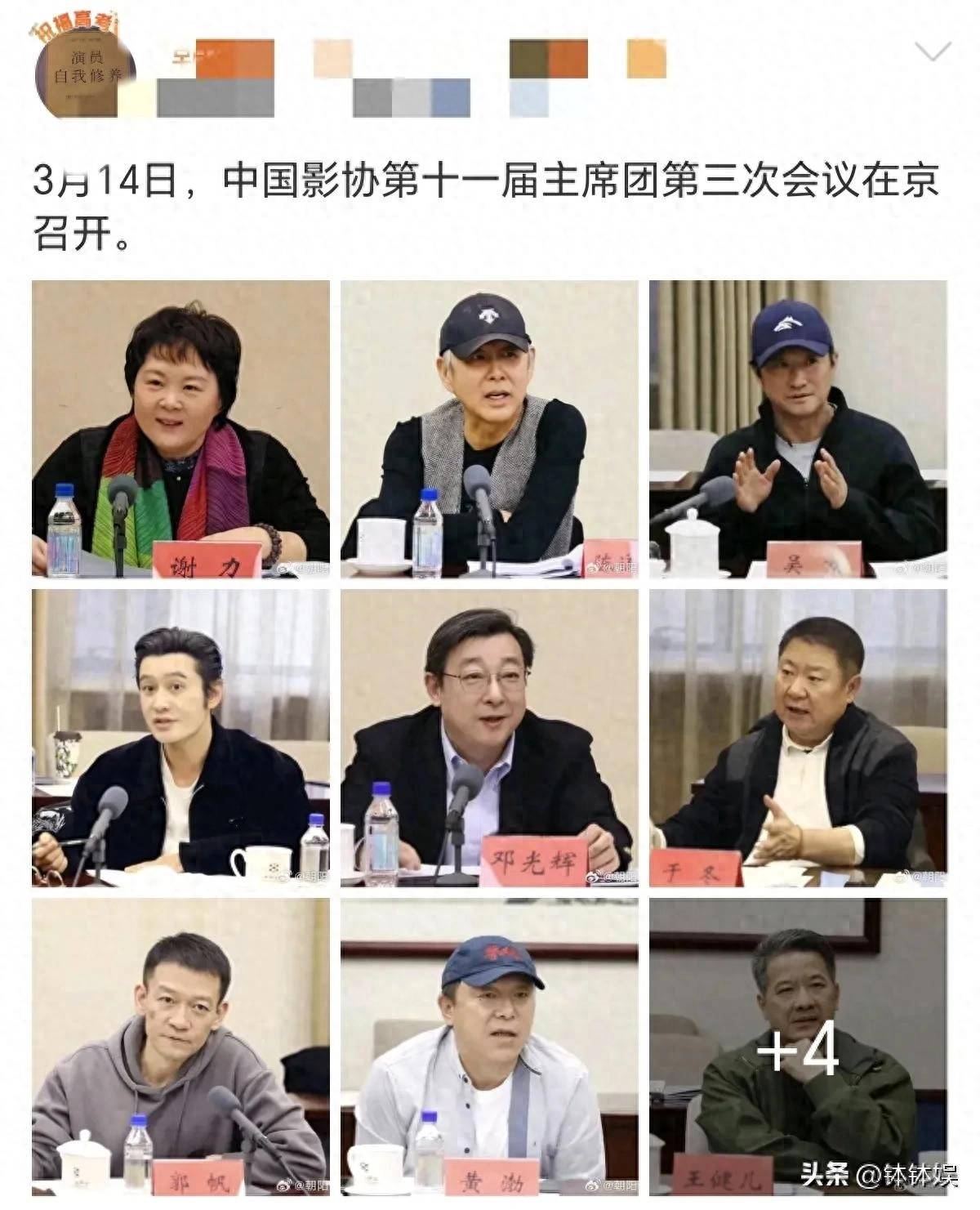The height and width of the screenshot is (1210, 980).
Task: View the photo of the man beside a coffee cup
Action: tap(180, 739)
